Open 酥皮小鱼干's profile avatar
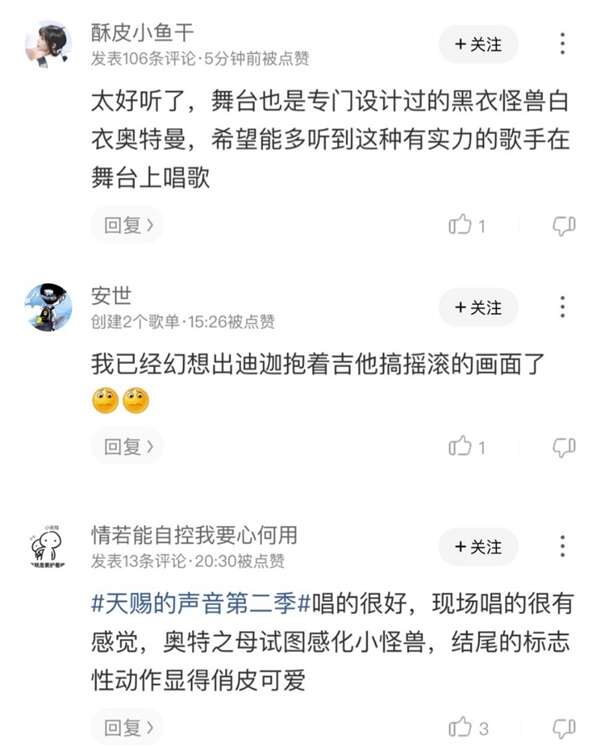 point(48,45)
